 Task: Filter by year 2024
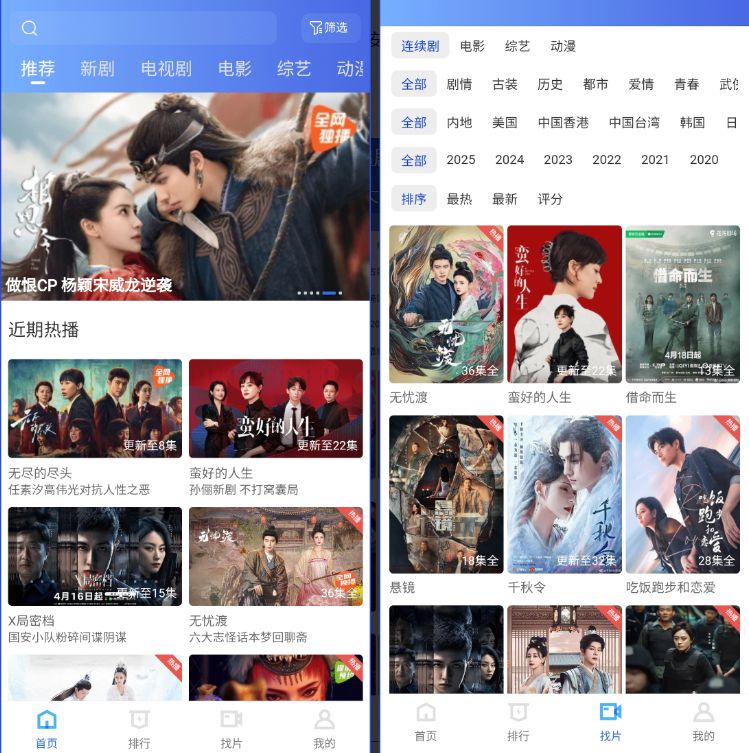pos(509,160)
